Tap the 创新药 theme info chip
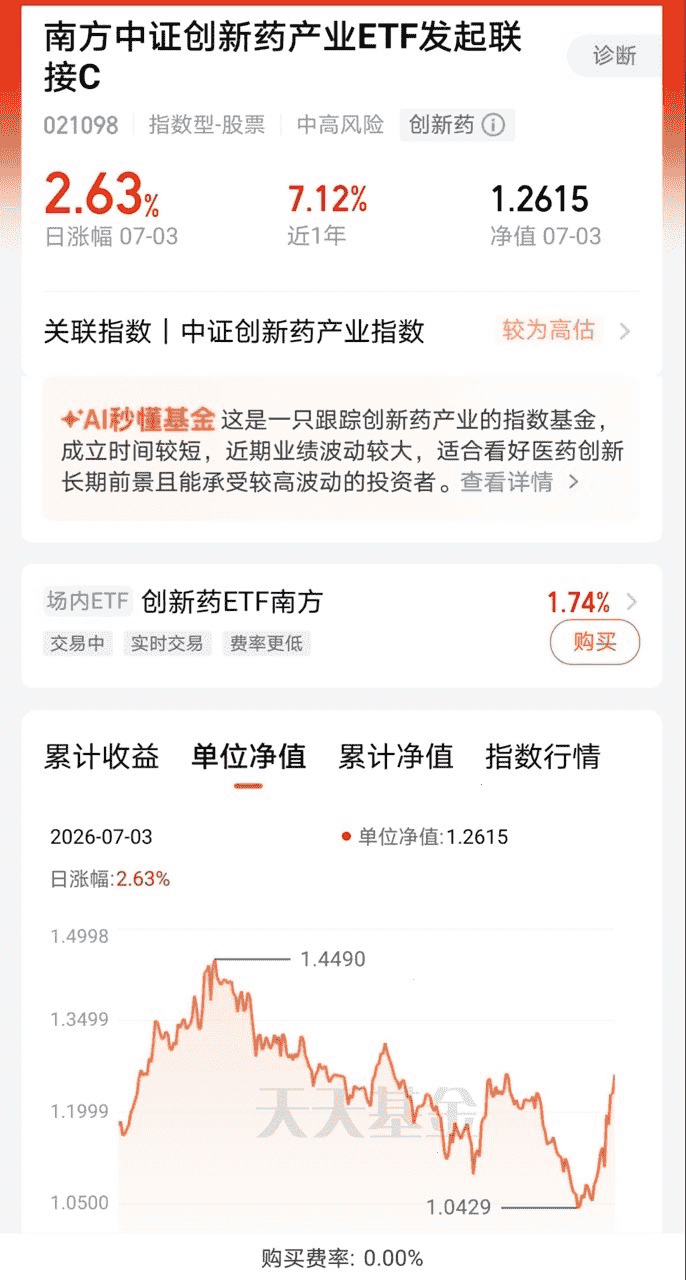 [456, 125]
